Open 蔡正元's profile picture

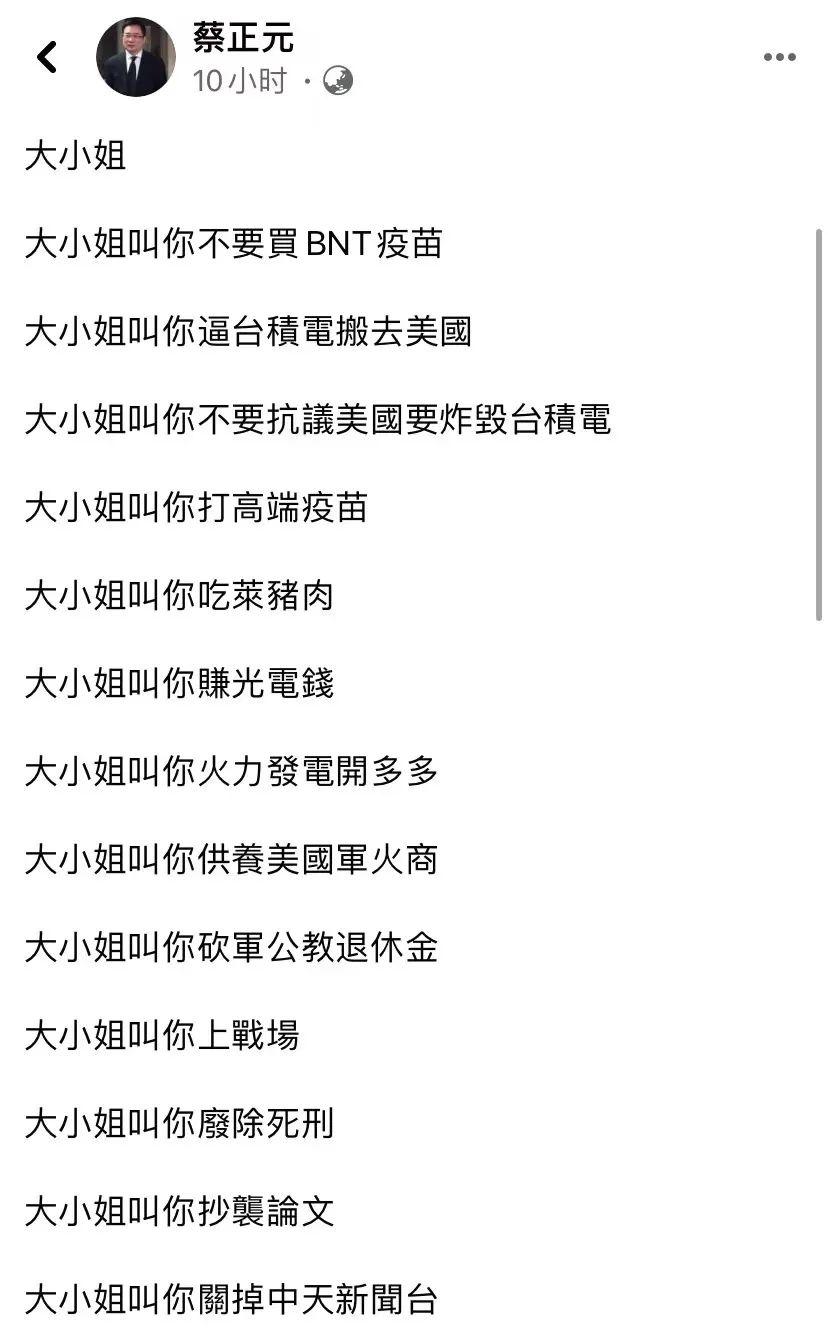pyautogui.click(x=136, y=57)
